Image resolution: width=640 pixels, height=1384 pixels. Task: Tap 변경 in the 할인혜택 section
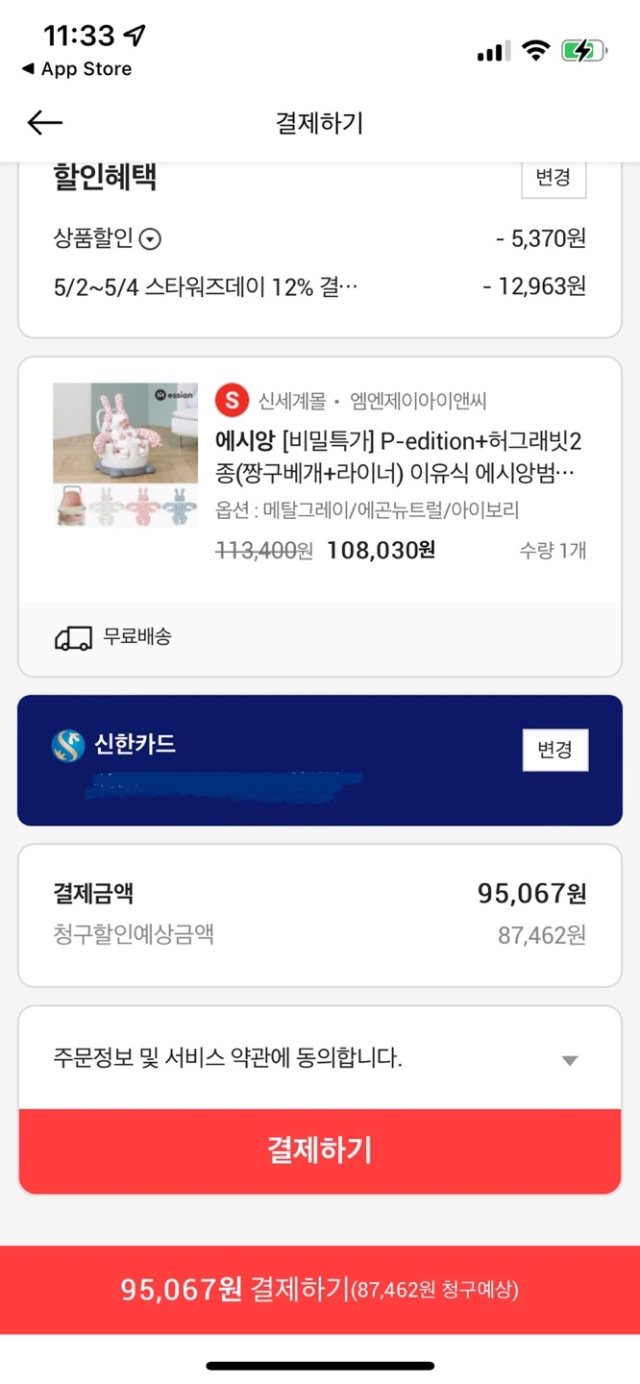click(553, 178)
